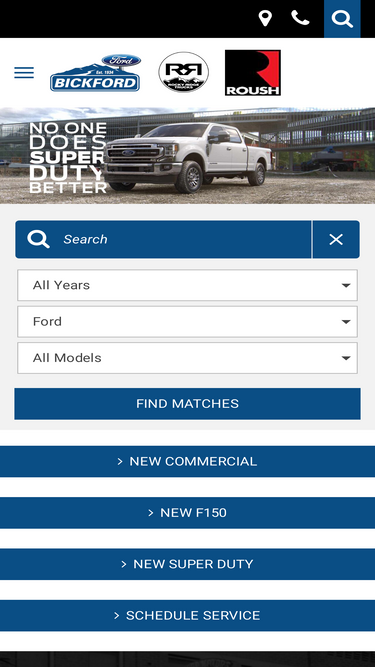
Task: Tap the phone call icon
Action: 300,18
